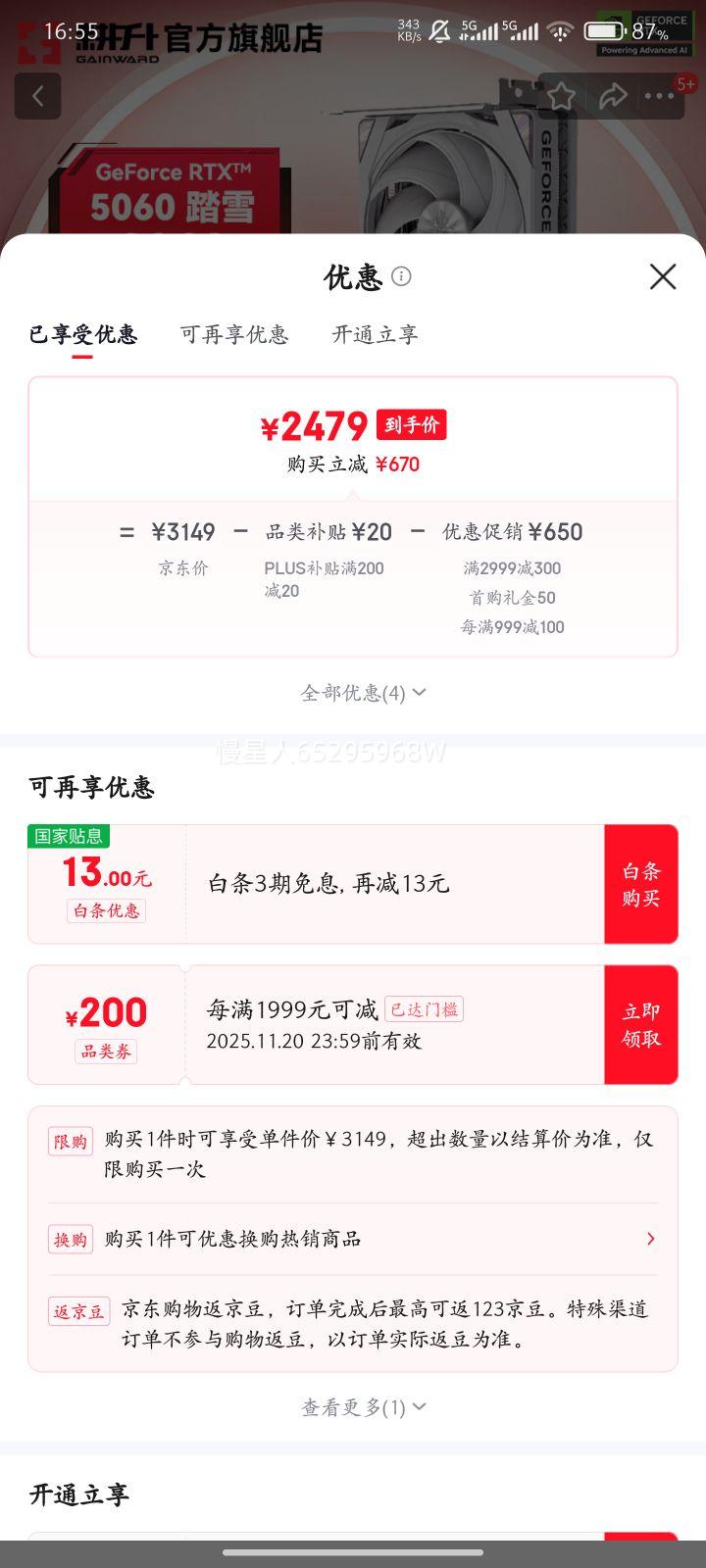This screenshot has height=1568, width=706.
Task: Tap 白条购买 to buy with Baitiao
Action: 641,883
